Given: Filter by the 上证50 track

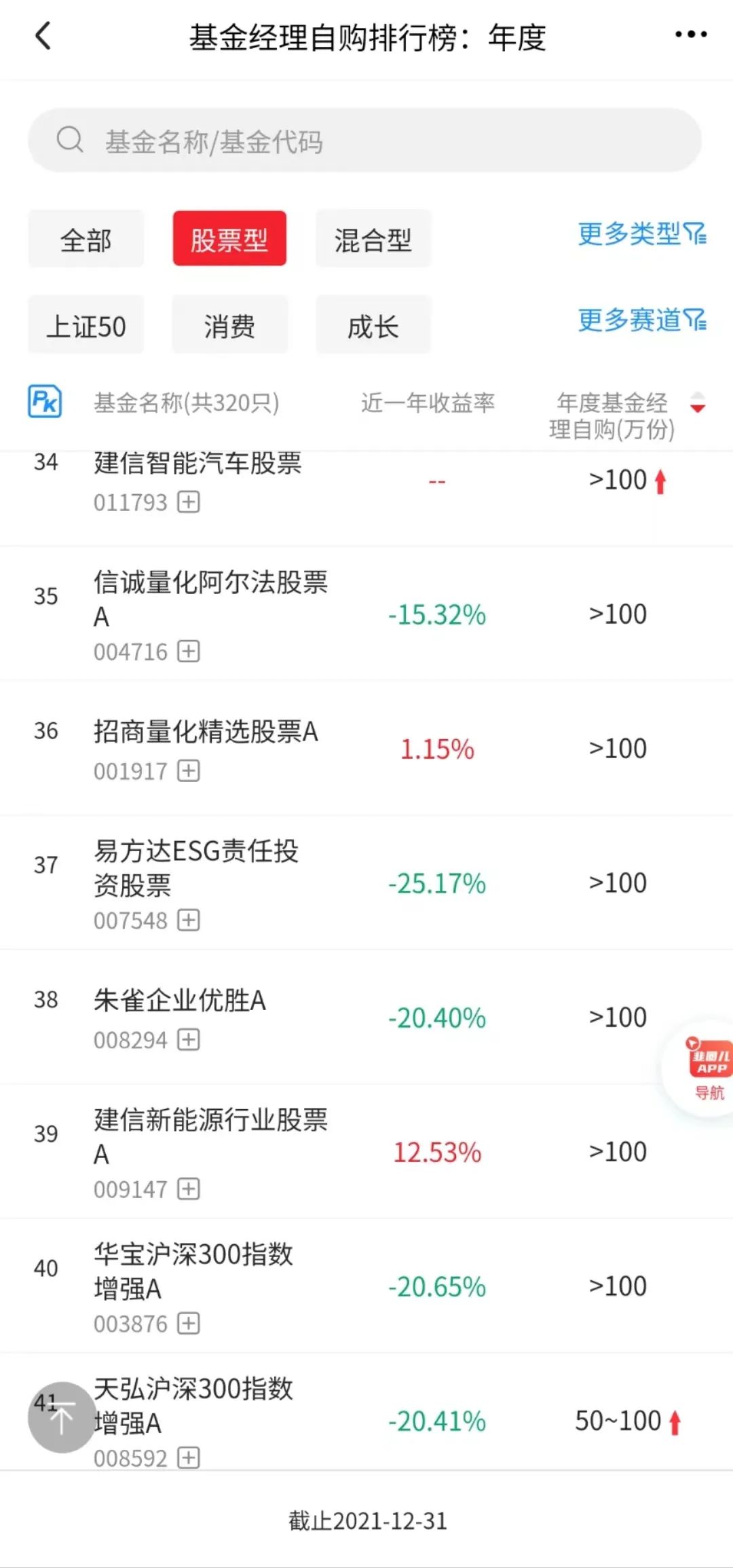Looking at the screenshot, I should coord(86,325).
